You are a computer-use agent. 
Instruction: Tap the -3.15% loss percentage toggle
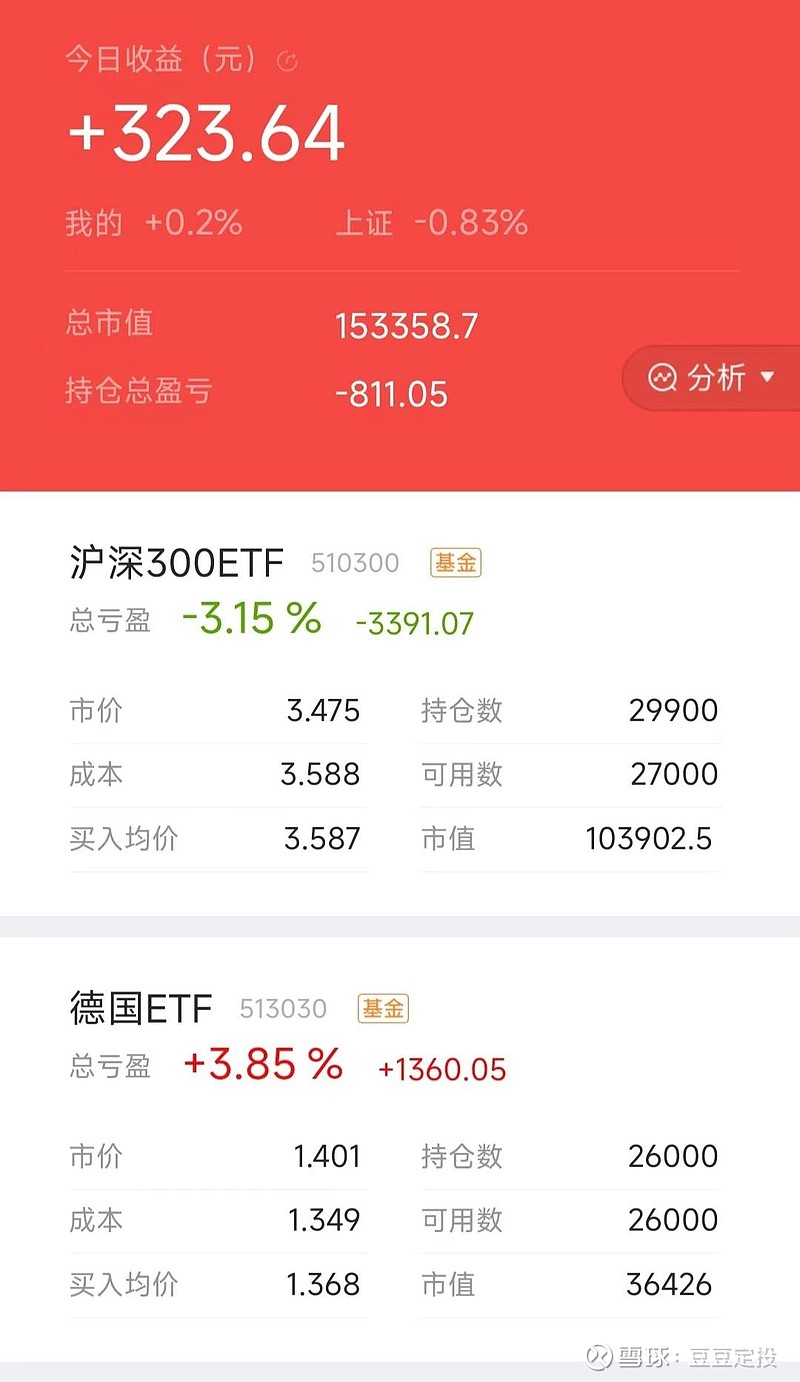click(x=249, y=619)
